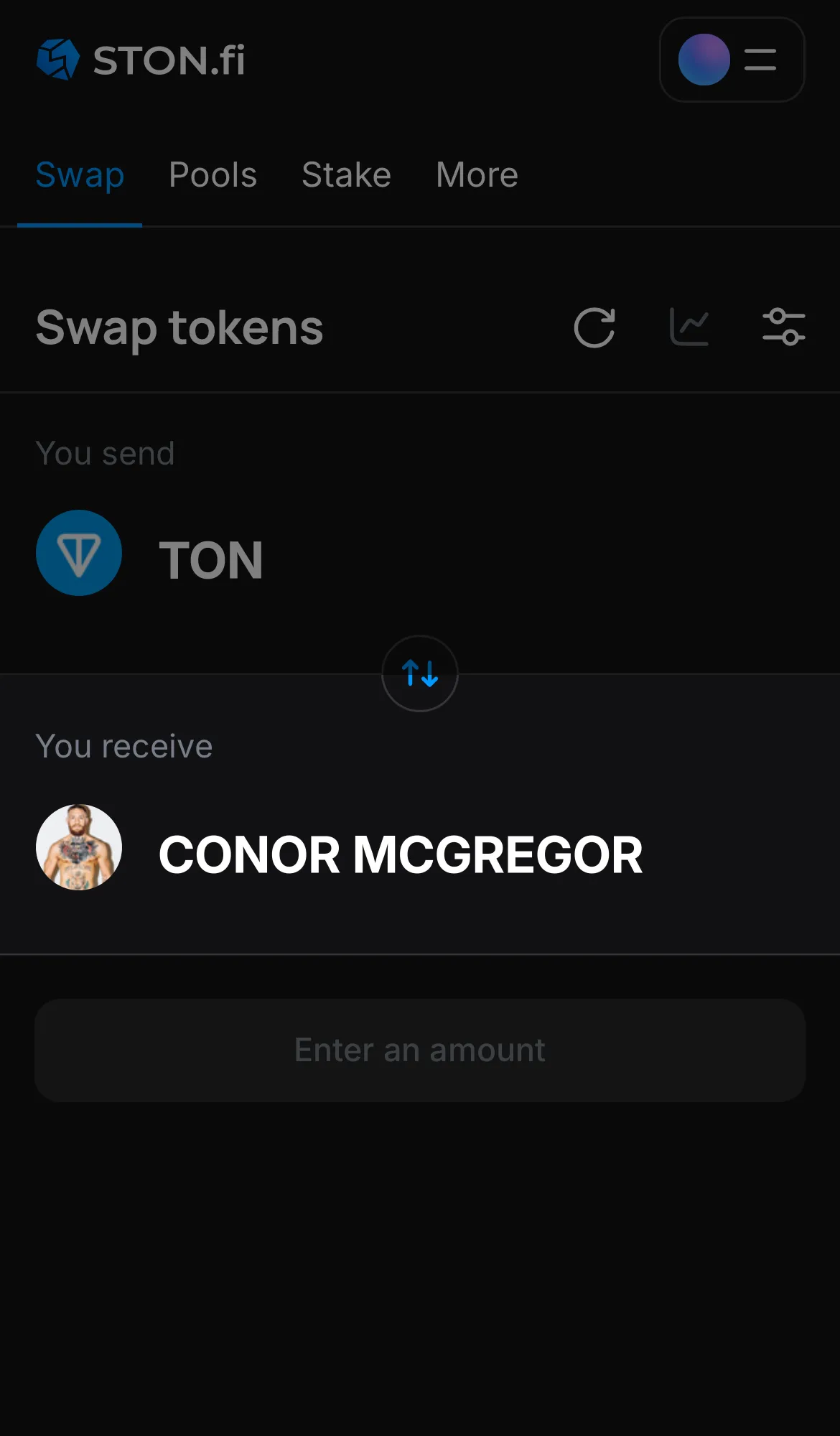Change the receive token from CONOR MCGREGOR
The width and height of the screenshot is (840, 1436).
(400, 853)
